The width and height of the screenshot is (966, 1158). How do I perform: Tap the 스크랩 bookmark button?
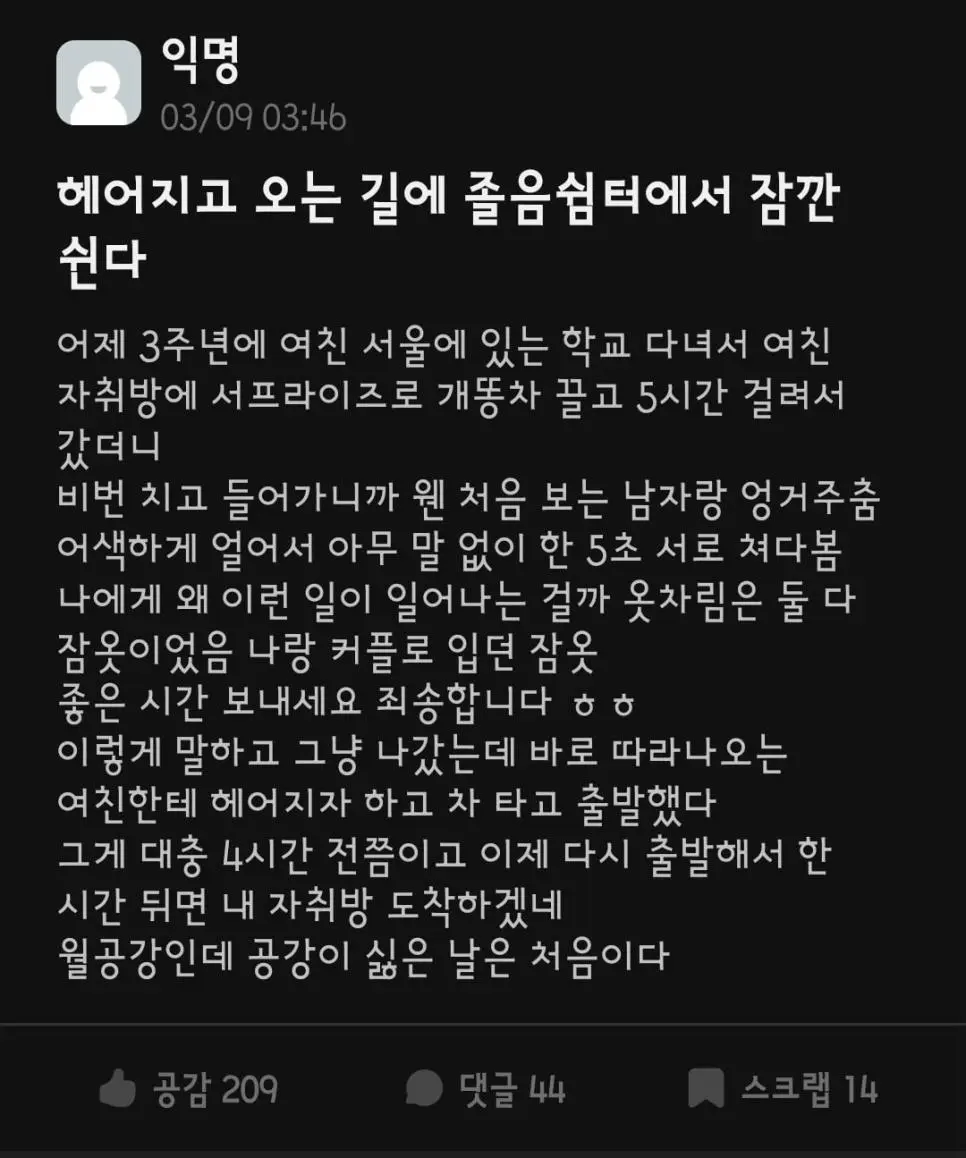782,1088
